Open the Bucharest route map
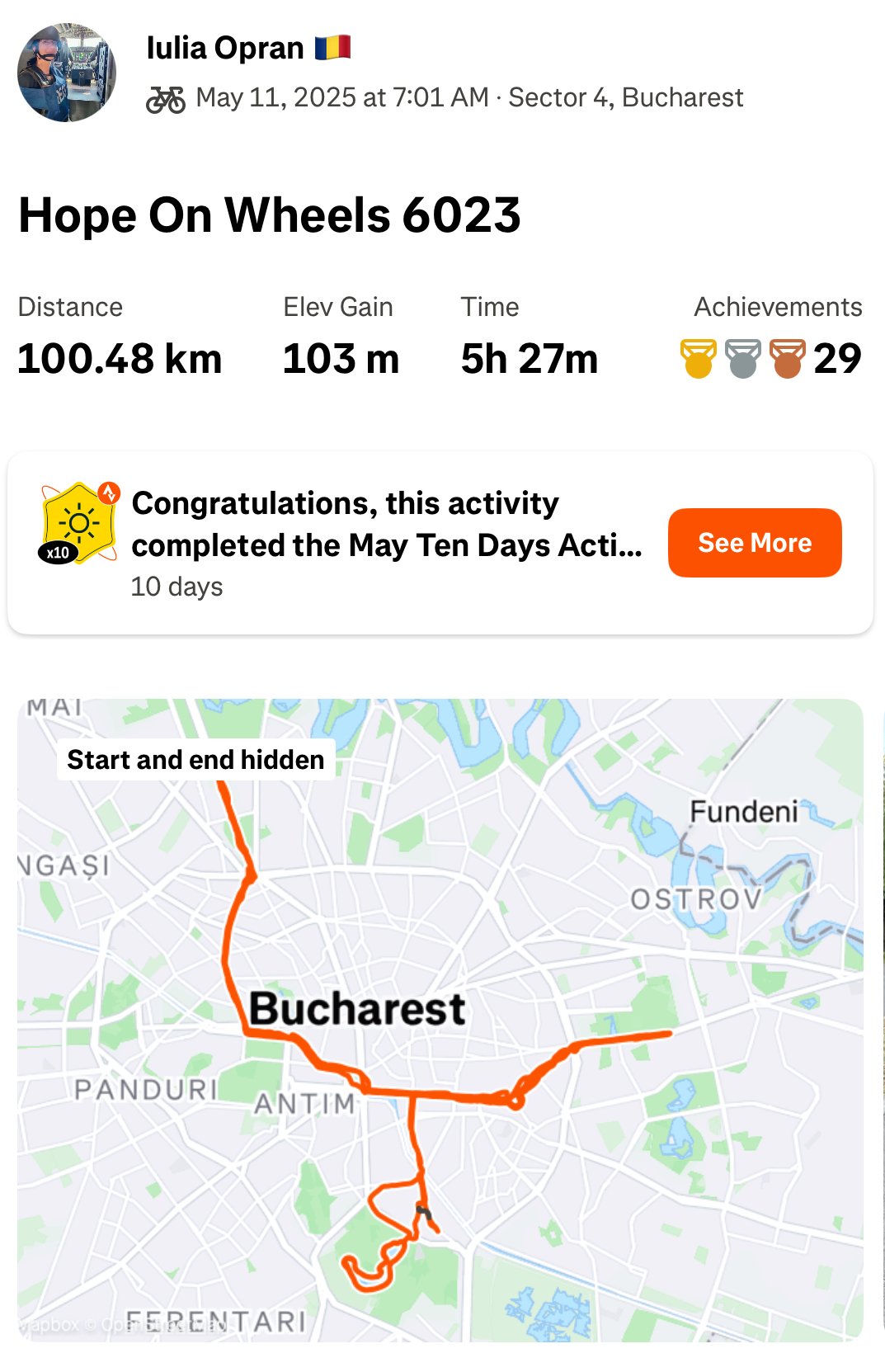The width and height of the screenshot is (885, 1372). tap(440, 1019)
